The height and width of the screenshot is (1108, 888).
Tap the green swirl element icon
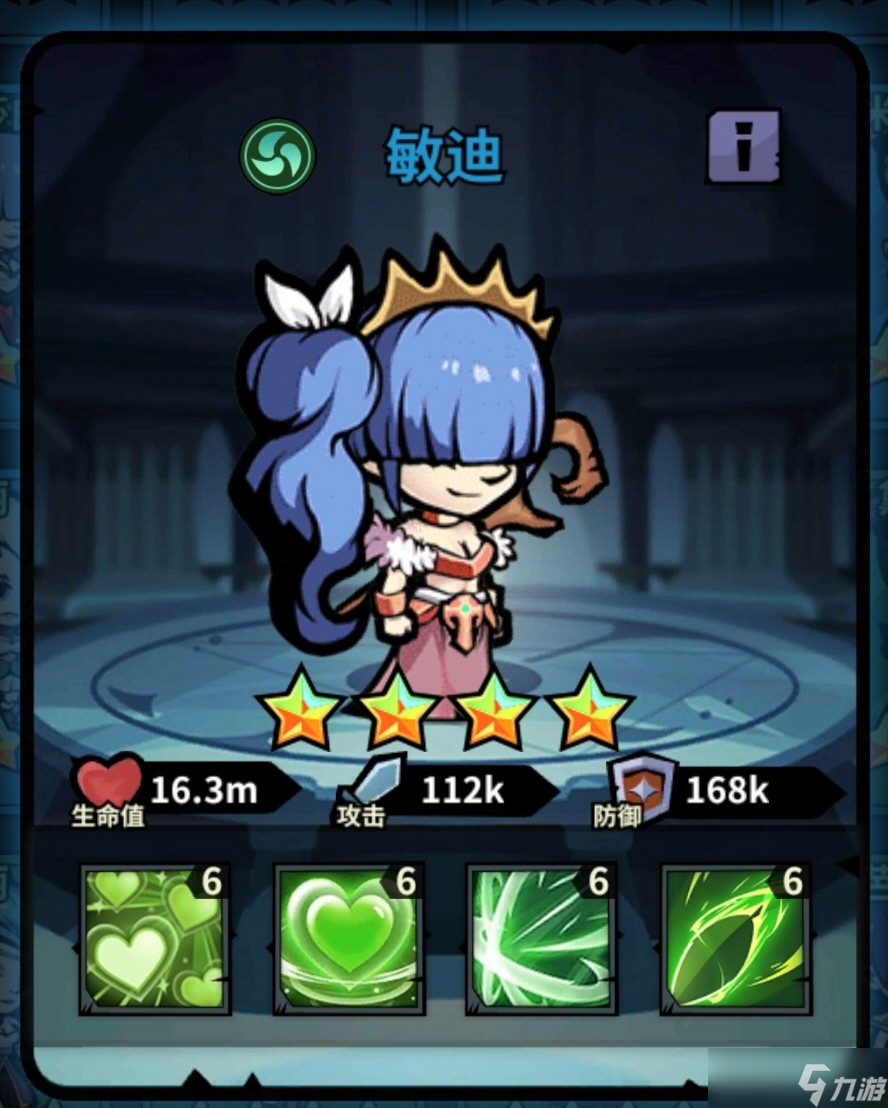pyautogui.click(x=277, y=156)
